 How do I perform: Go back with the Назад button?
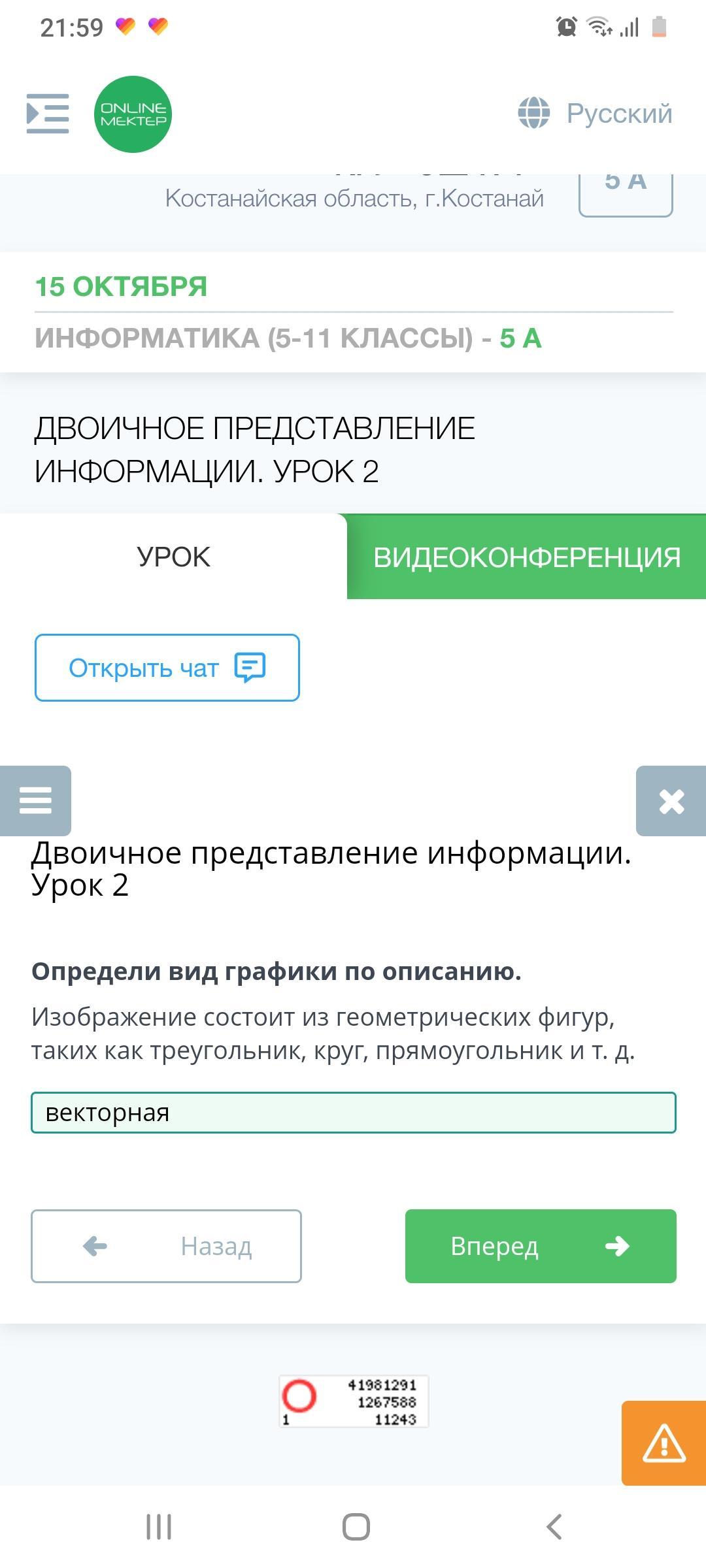pos(166,1246)
